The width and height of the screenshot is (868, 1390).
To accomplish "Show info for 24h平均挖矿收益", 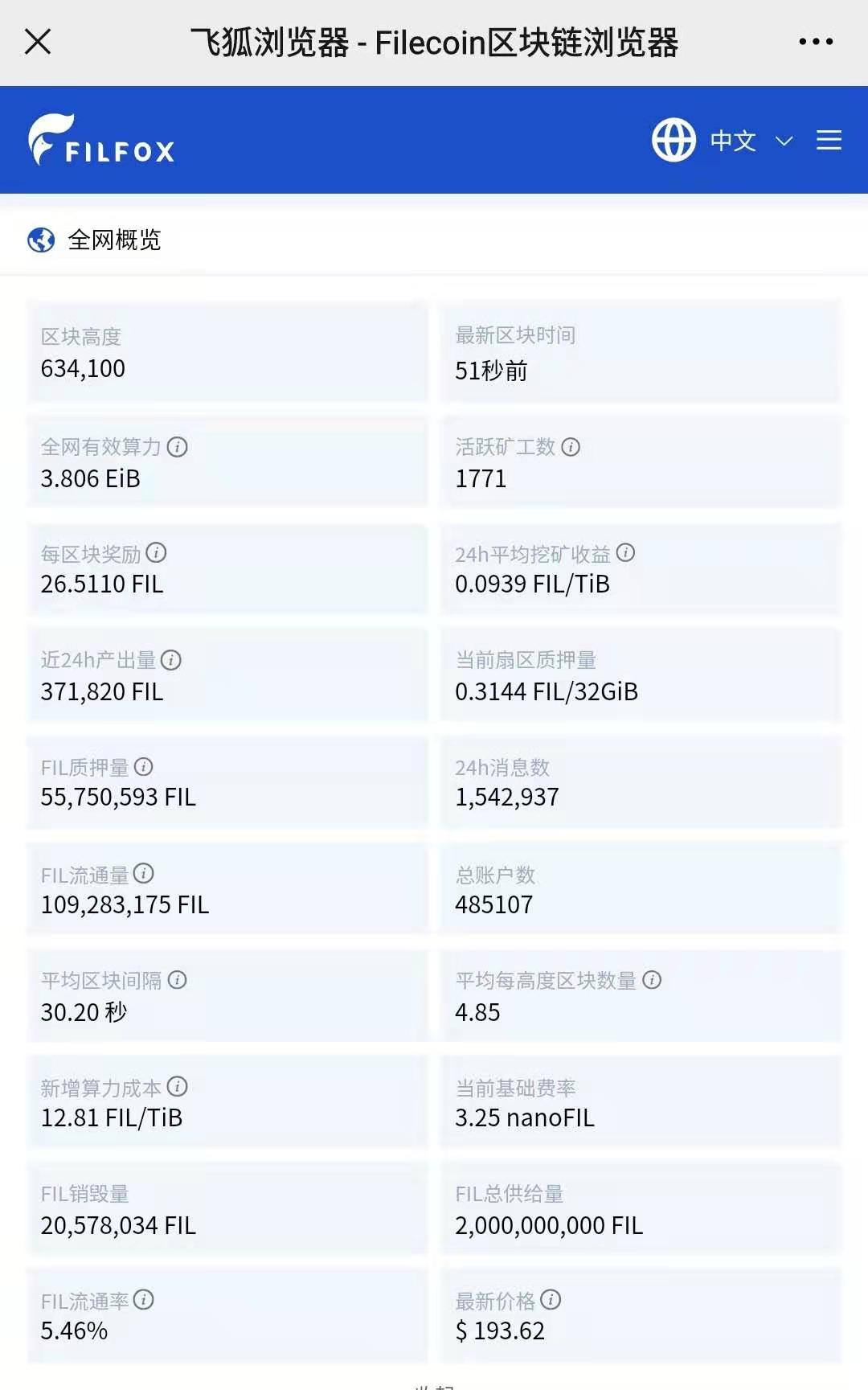I will (625, 553).
